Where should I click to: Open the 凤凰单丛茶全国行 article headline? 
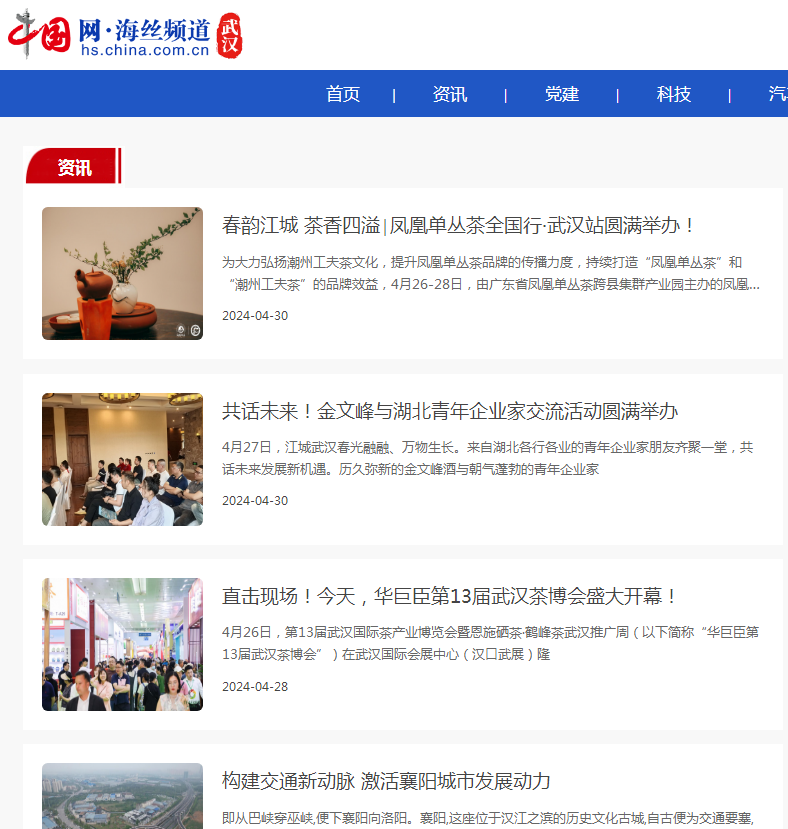(x=458, y=226)
